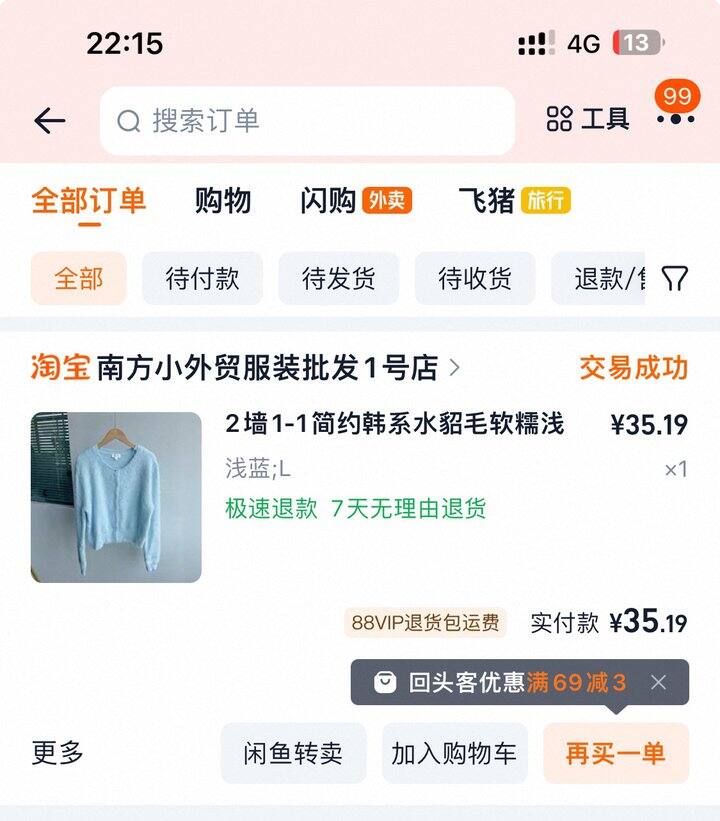Go back using the arrow
720x821 pixels.
pos(49,121)
